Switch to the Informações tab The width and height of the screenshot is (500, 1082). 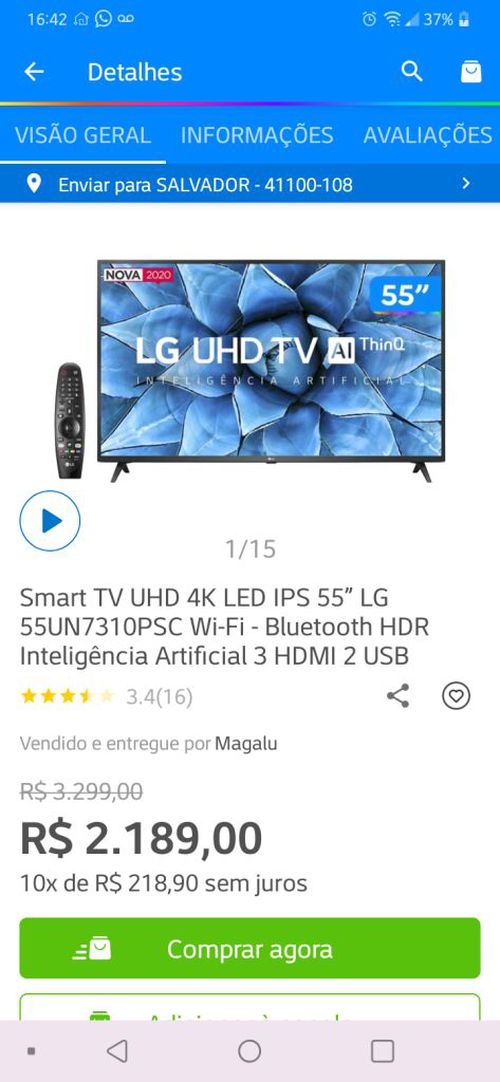point(257,135)
